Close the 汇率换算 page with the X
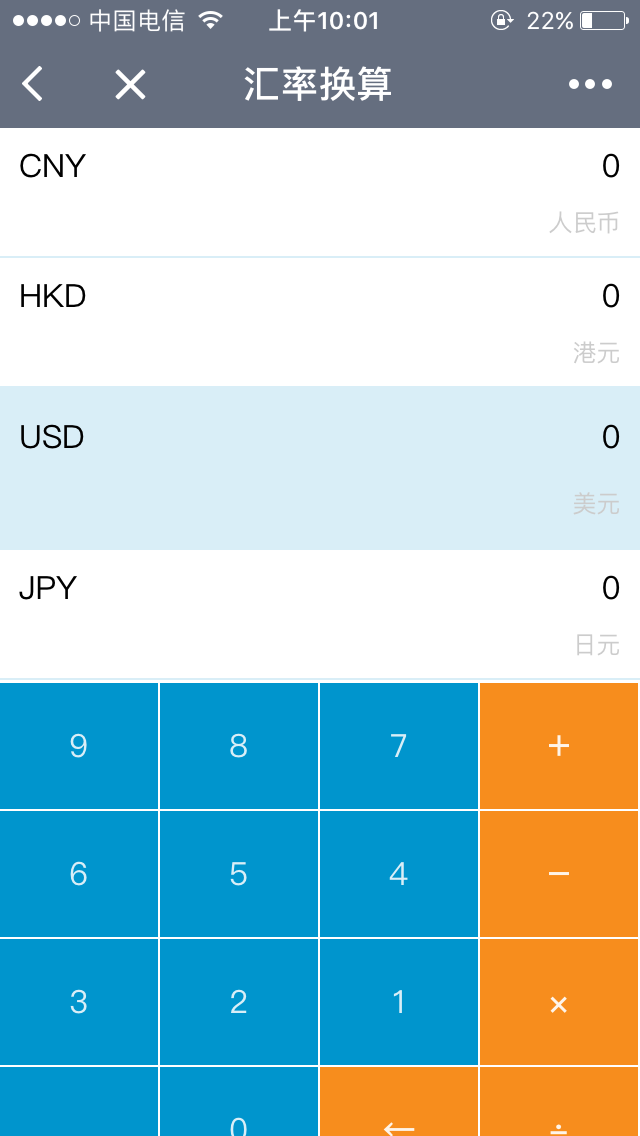 click(x=130, y=85)
